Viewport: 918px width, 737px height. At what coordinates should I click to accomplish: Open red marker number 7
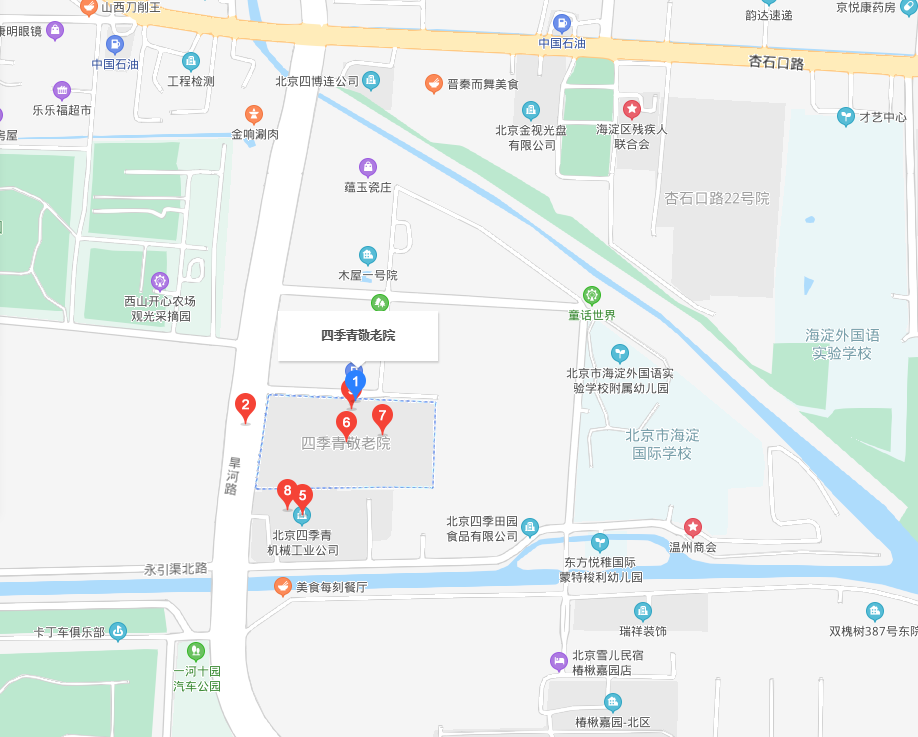pyautogui.click(x=381, y=415)
